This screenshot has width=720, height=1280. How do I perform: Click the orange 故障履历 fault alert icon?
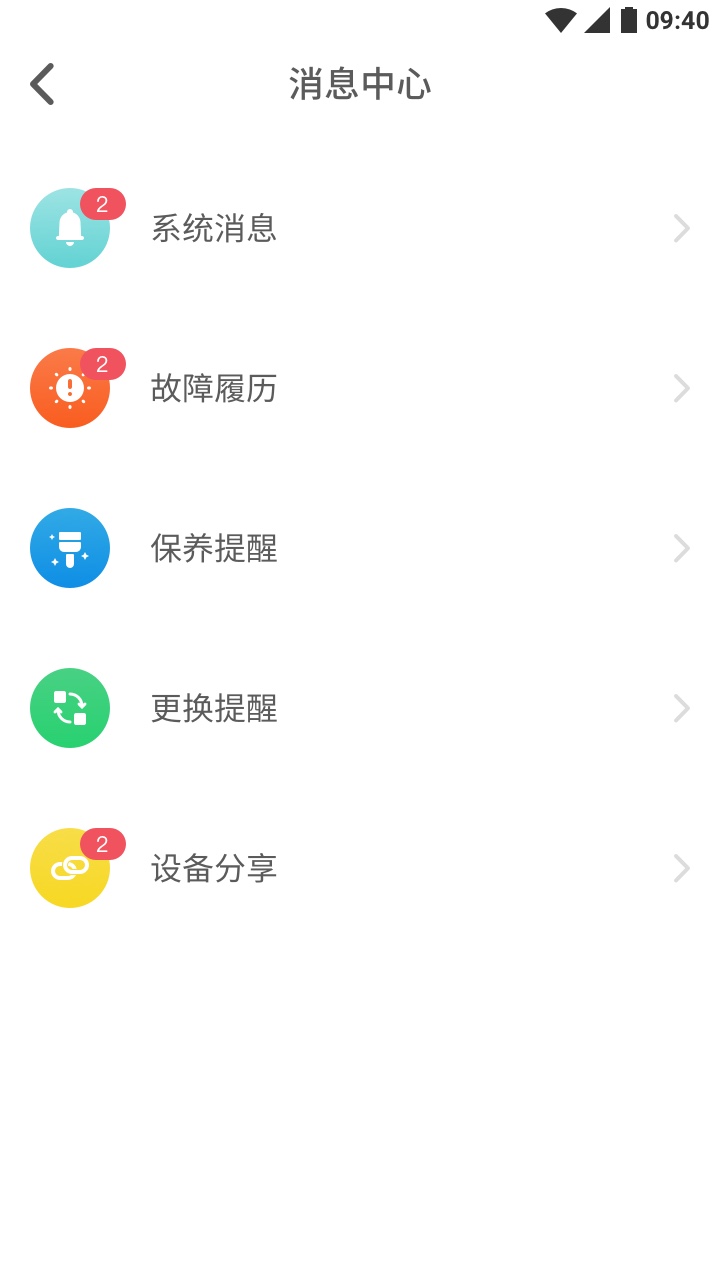pyautogui.click(x=70, y=388)
